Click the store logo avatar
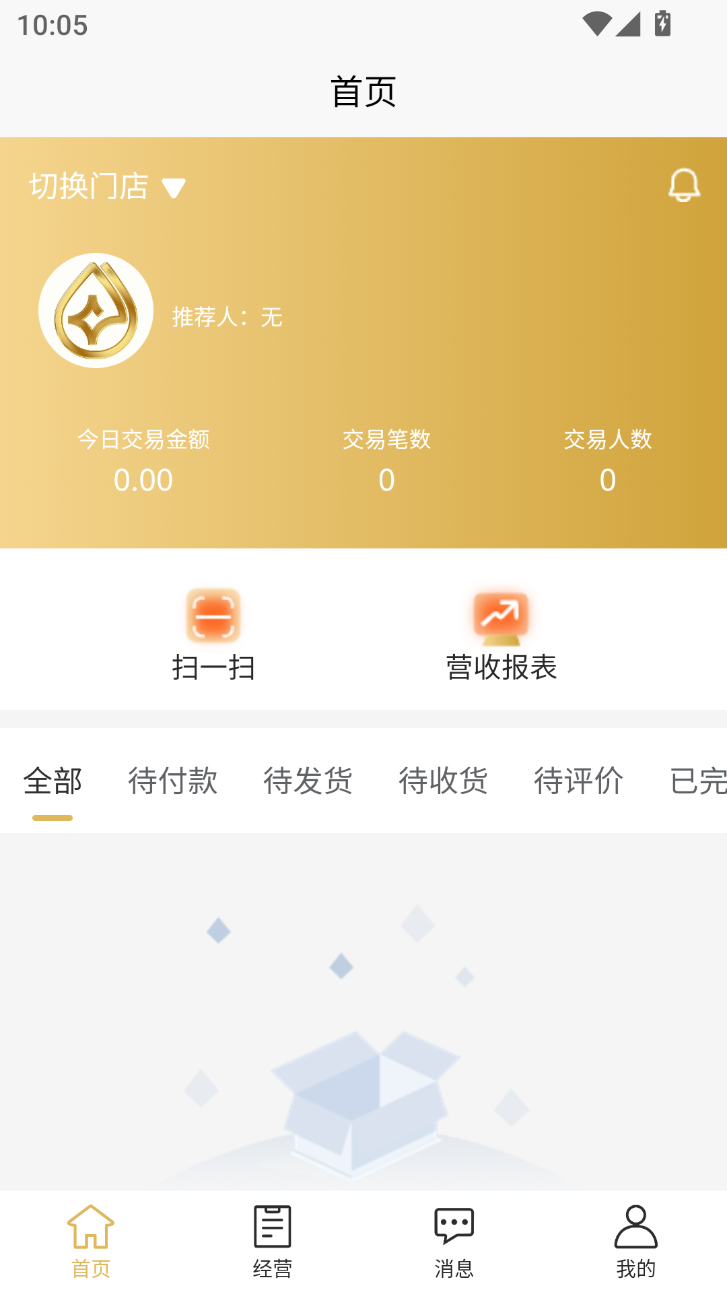The height and width of the screenshot is (1292, 727). point(95,310)
